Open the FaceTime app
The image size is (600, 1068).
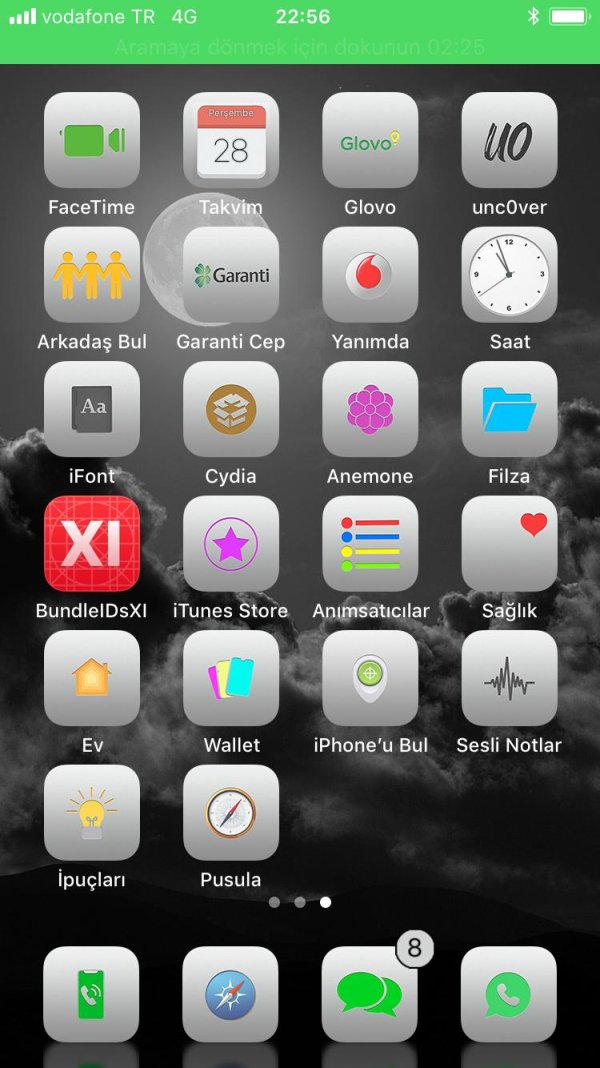[92, 141]
